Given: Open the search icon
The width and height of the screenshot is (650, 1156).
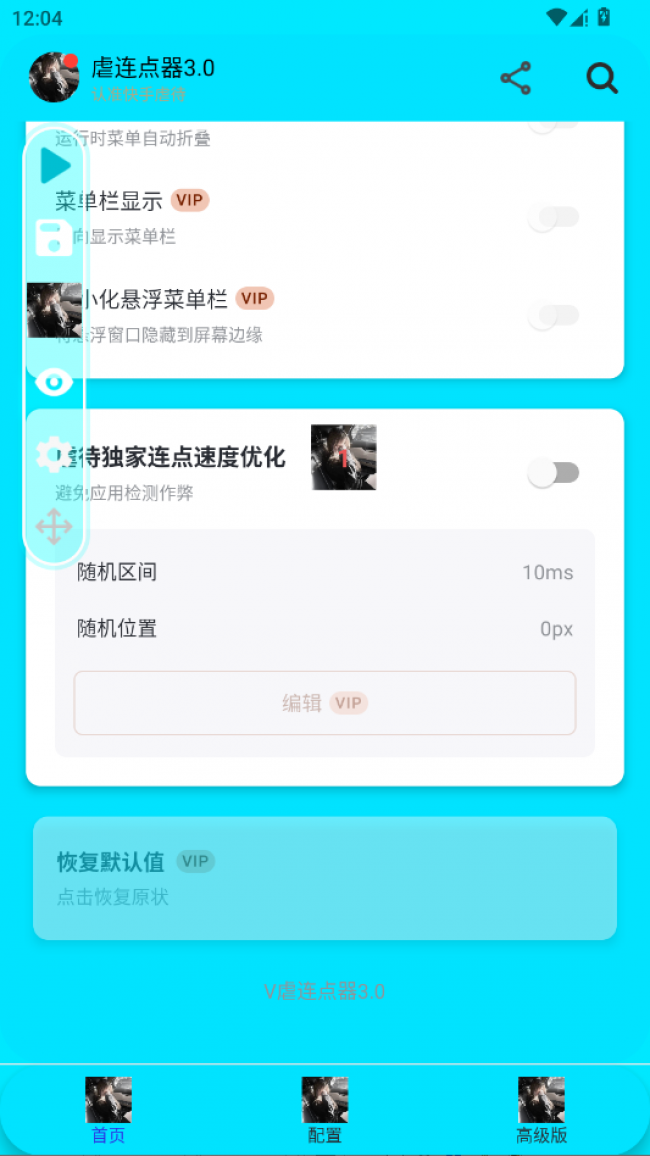Looking at the screenshot, I should point(601,78).
